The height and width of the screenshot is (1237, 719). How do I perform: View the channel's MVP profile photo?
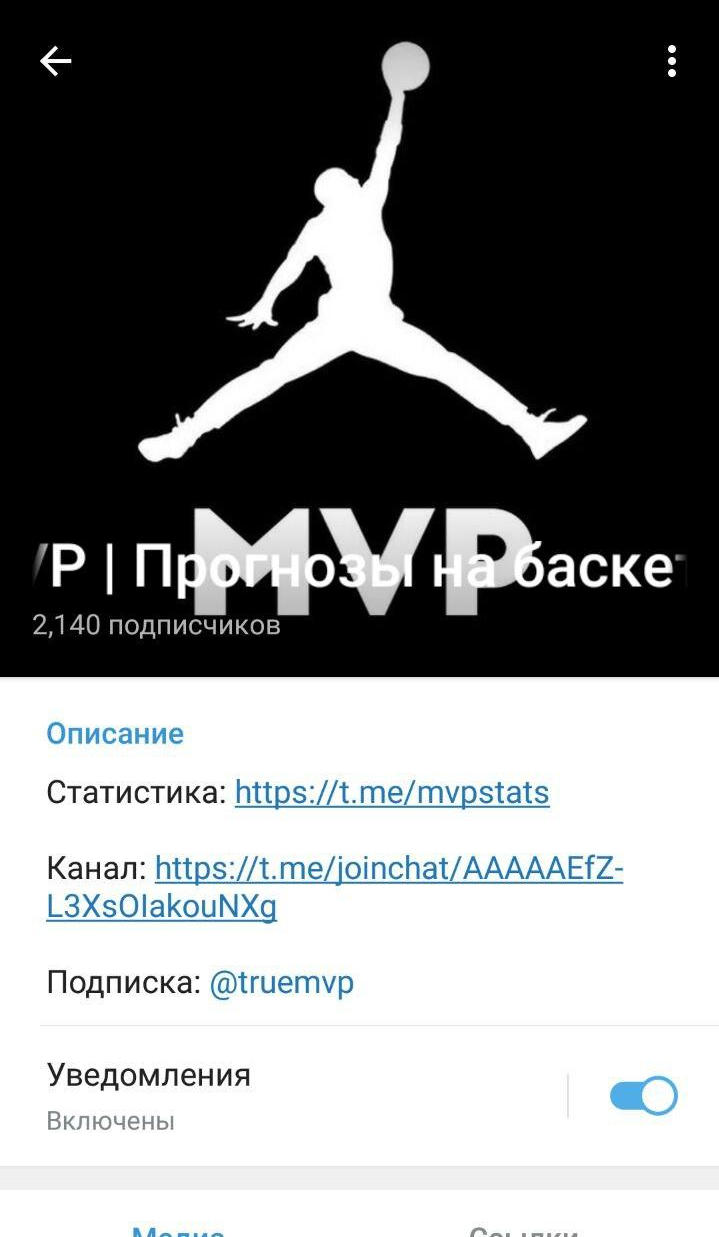pos(360,300)
